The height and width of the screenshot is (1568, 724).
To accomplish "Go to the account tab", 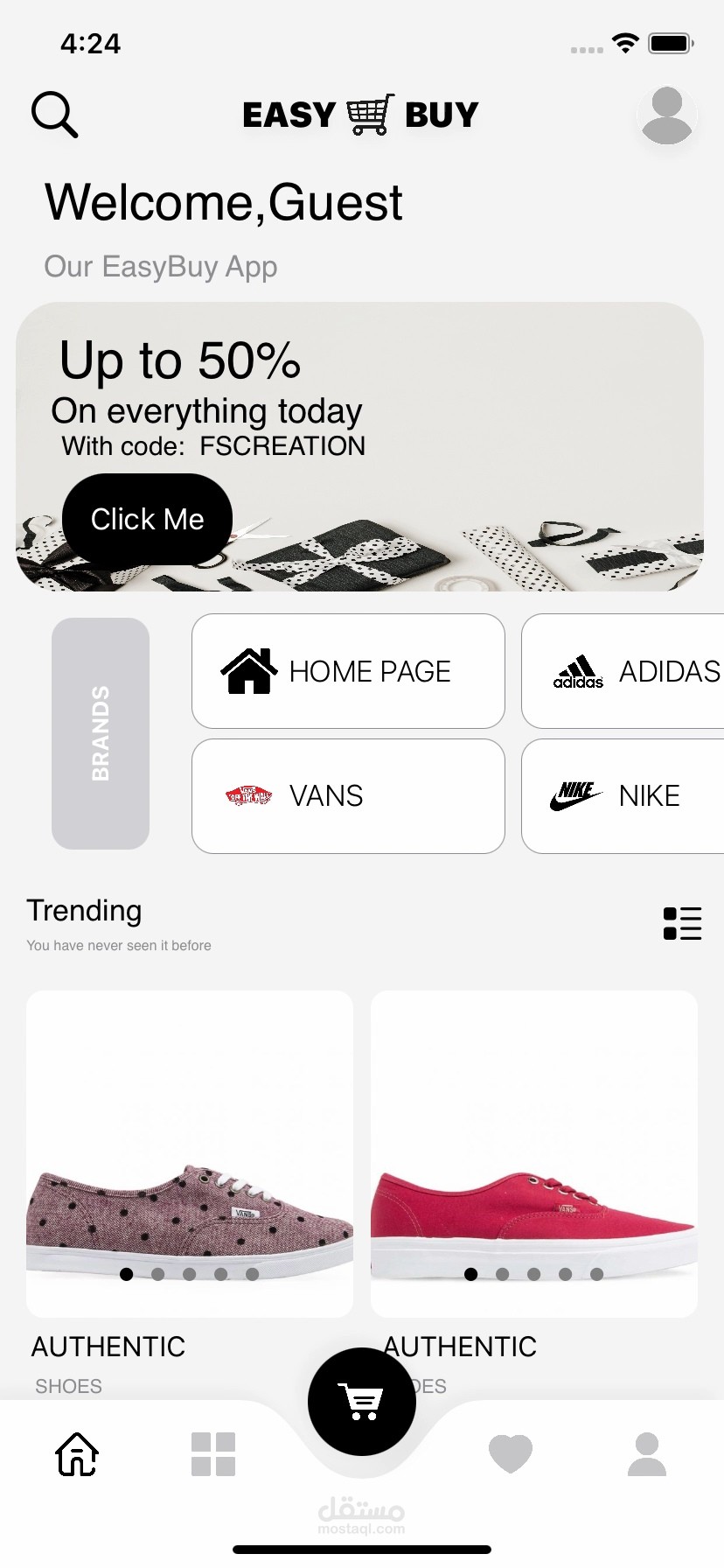I will 647,1454.
